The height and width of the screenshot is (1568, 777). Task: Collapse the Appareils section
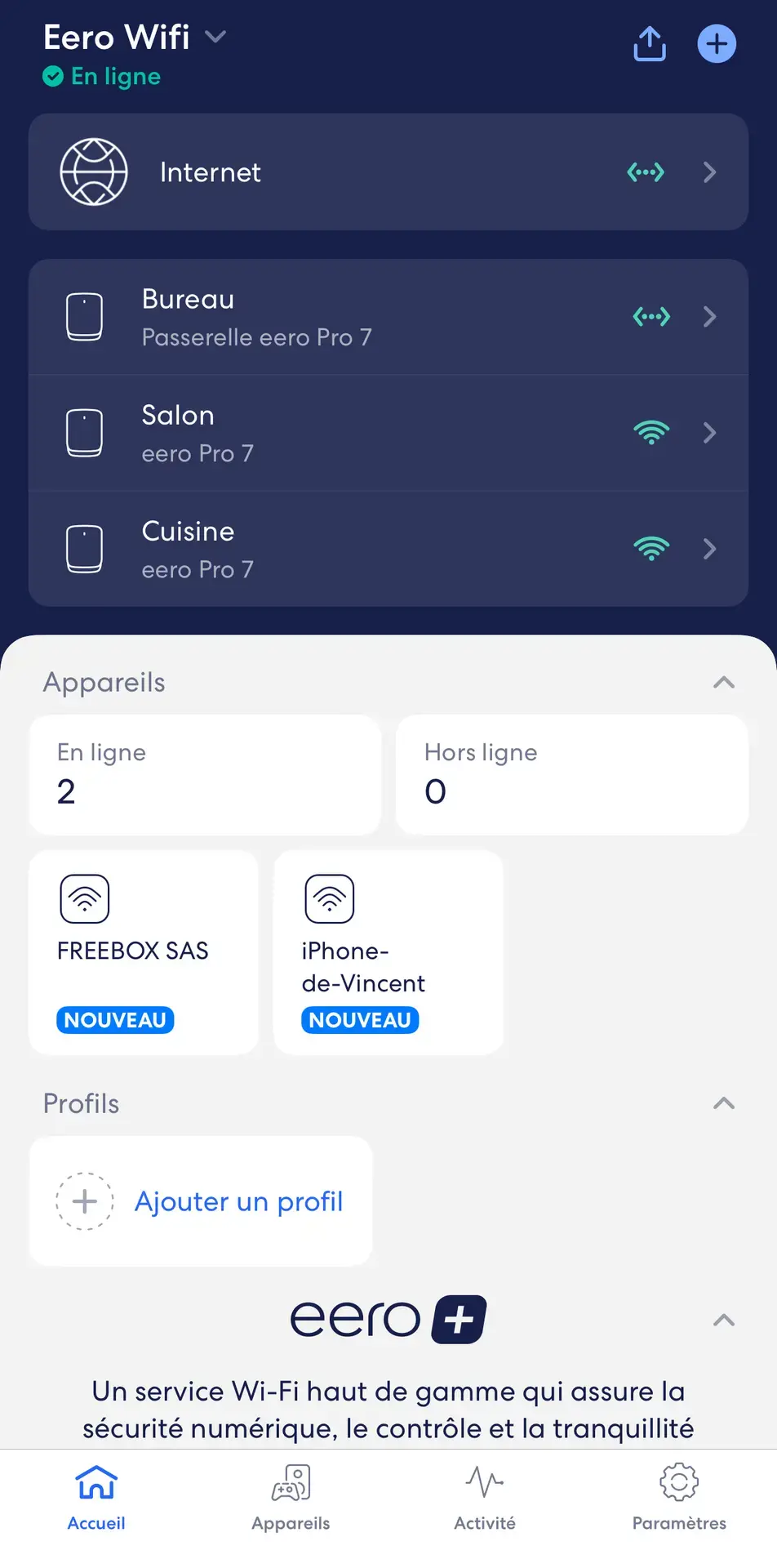click(x=723, y=683)
